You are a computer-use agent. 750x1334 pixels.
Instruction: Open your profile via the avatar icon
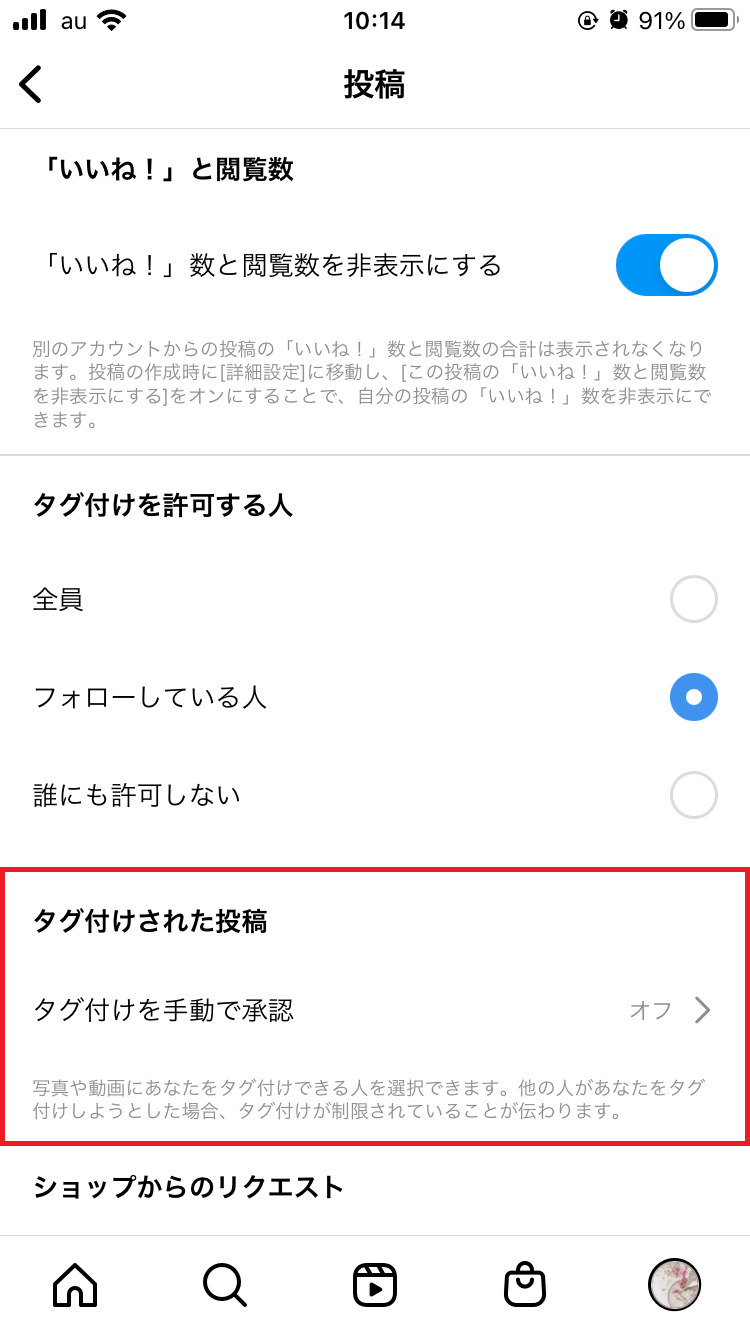click(x=675, y=1284)
